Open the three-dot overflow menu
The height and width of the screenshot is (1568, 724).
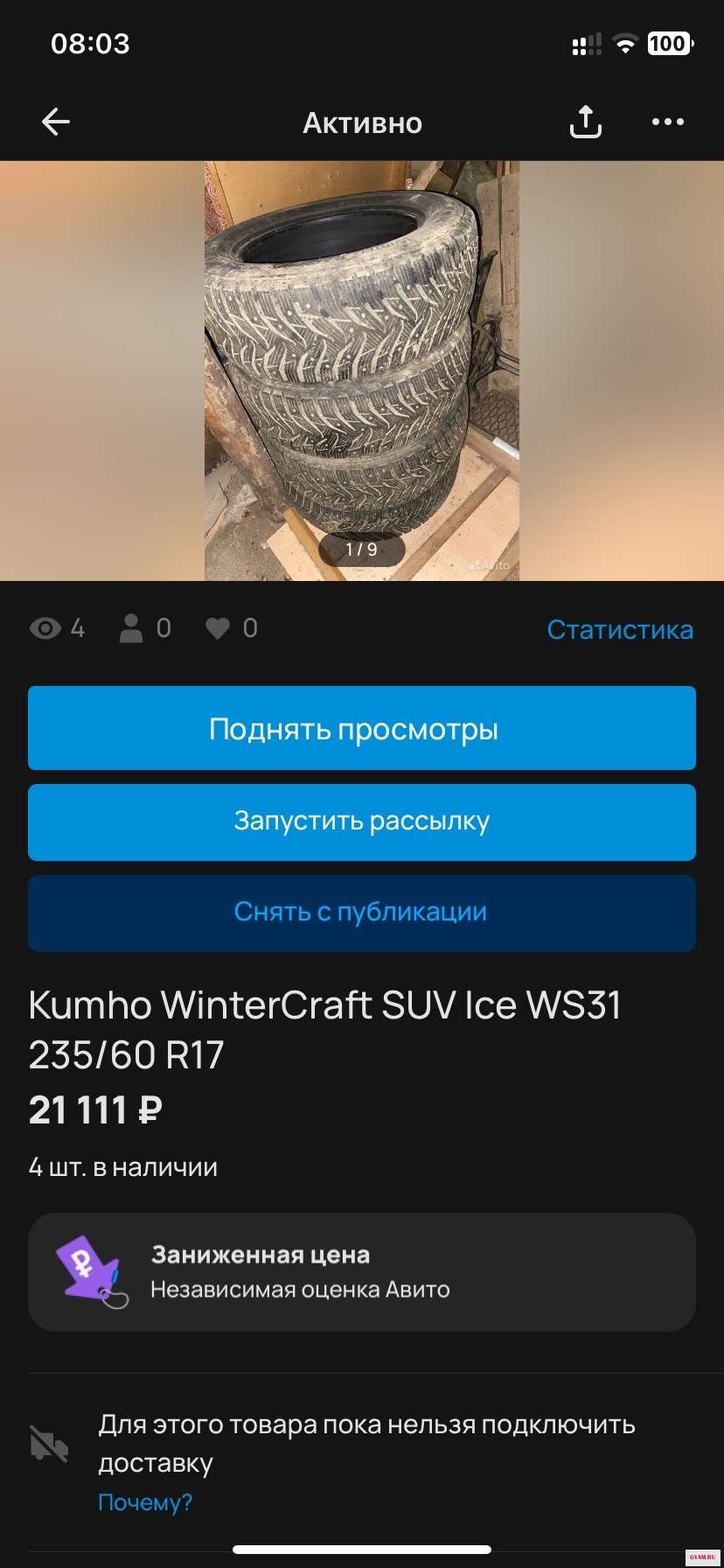pos(668,122)
